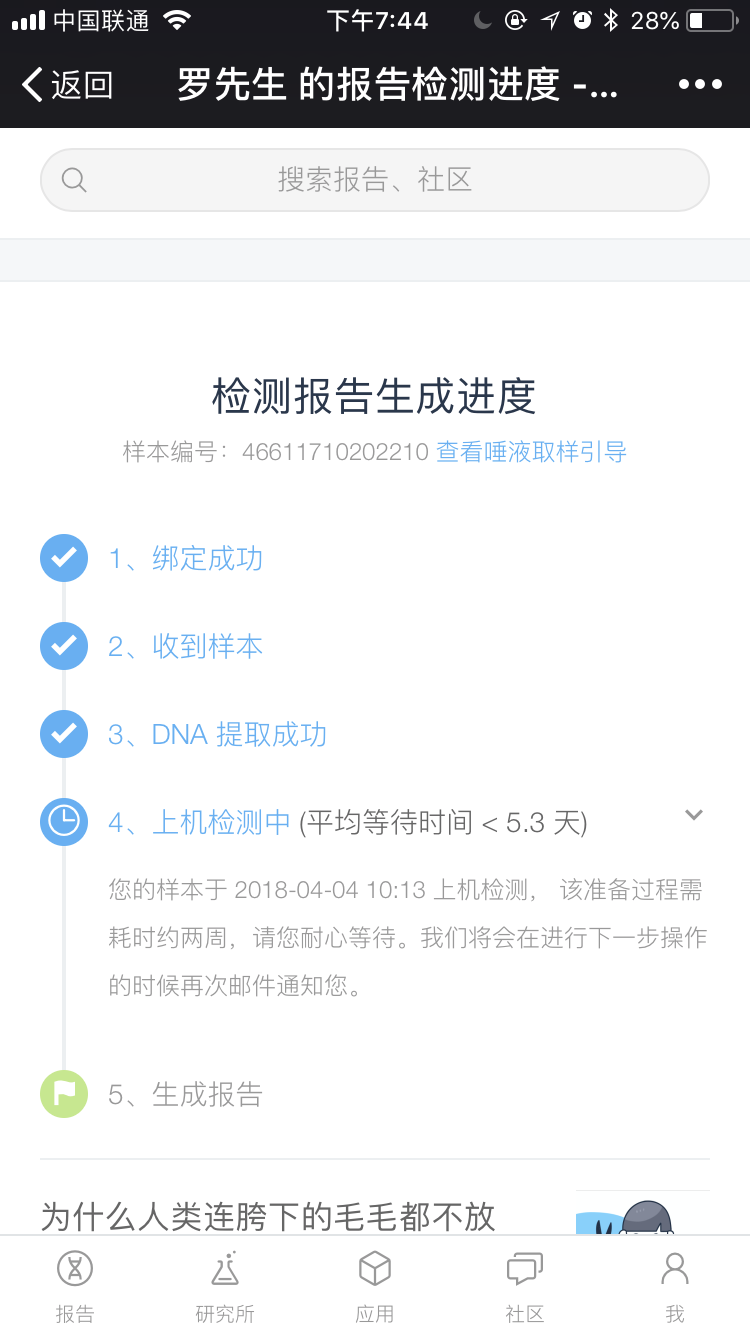Screen dimensions: 750x1334
Task: Go back via 返回 button
Action: pos(67,85)
